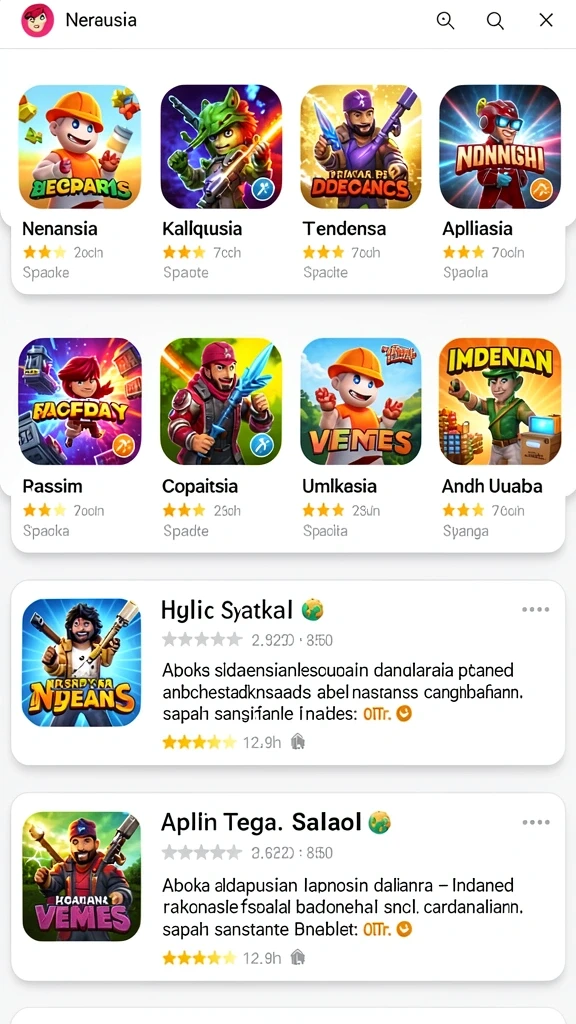Select the Copaitsia game
Viewport: 576px width, 1024px height.
tap(221, 439)
